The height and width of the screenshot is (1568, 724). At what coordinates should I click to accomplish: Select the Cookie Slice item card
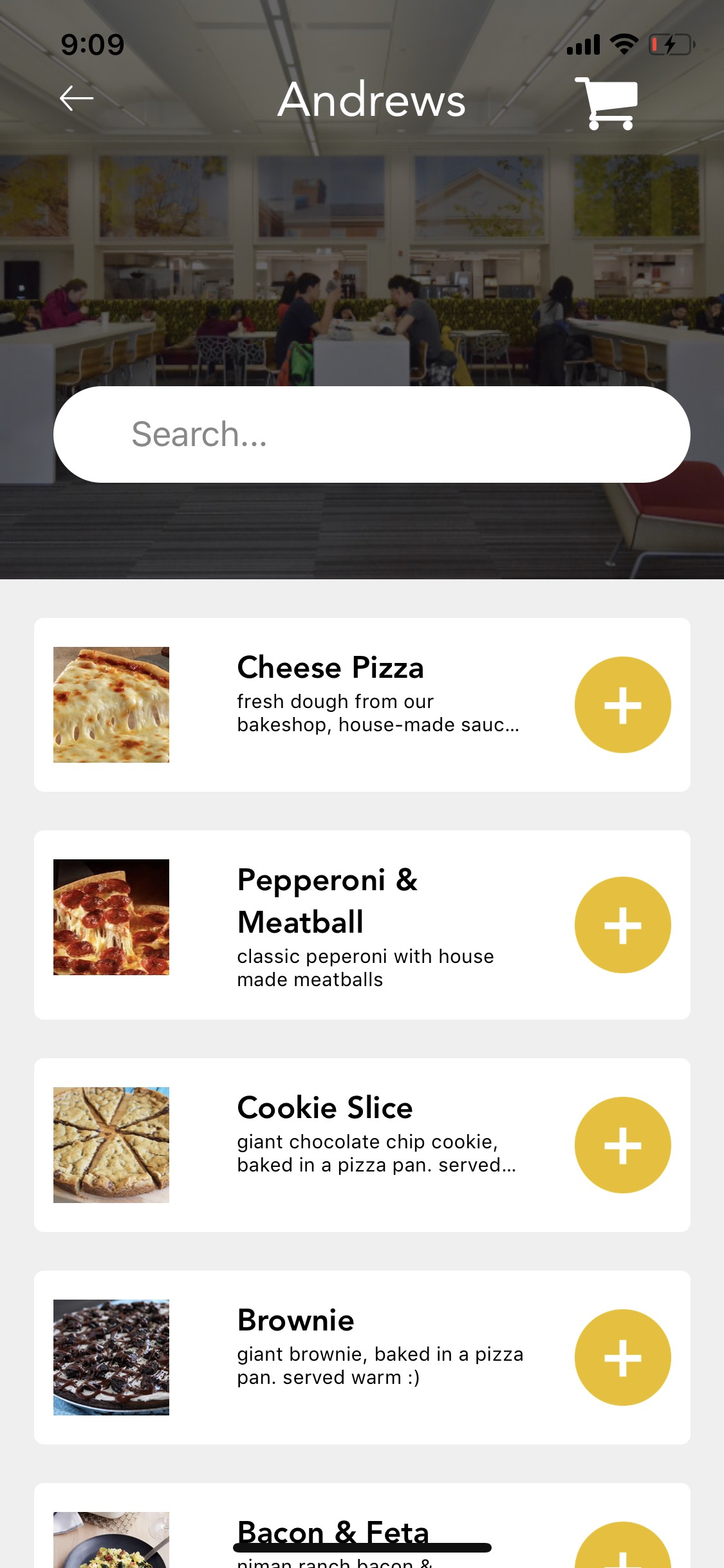(360, 1145)
